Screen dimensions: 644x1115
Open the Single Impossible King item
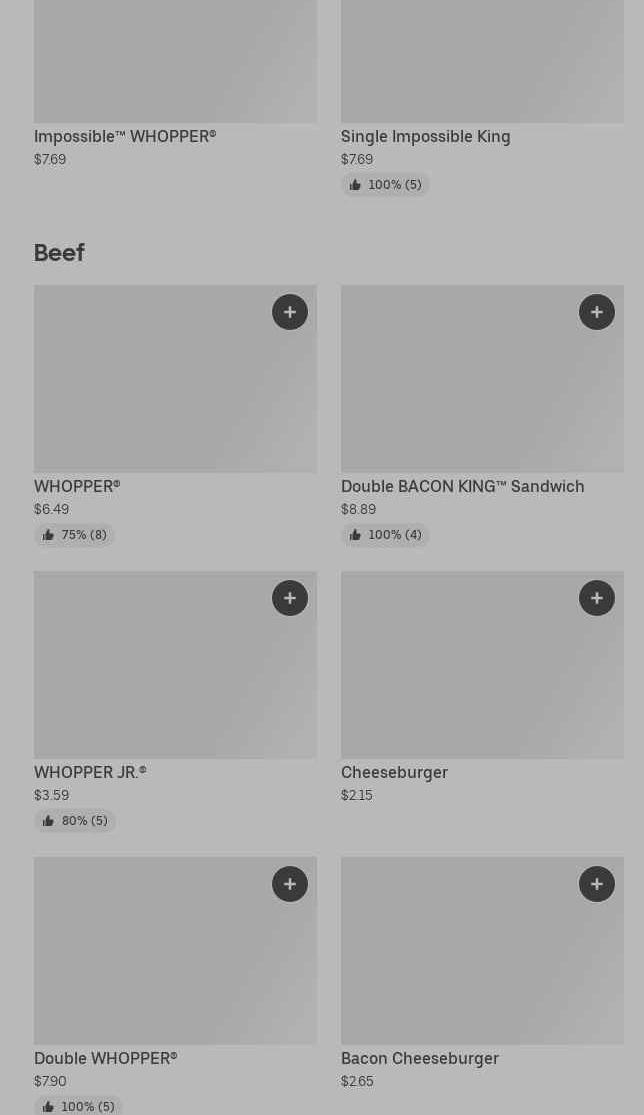[x=425, y=136]
